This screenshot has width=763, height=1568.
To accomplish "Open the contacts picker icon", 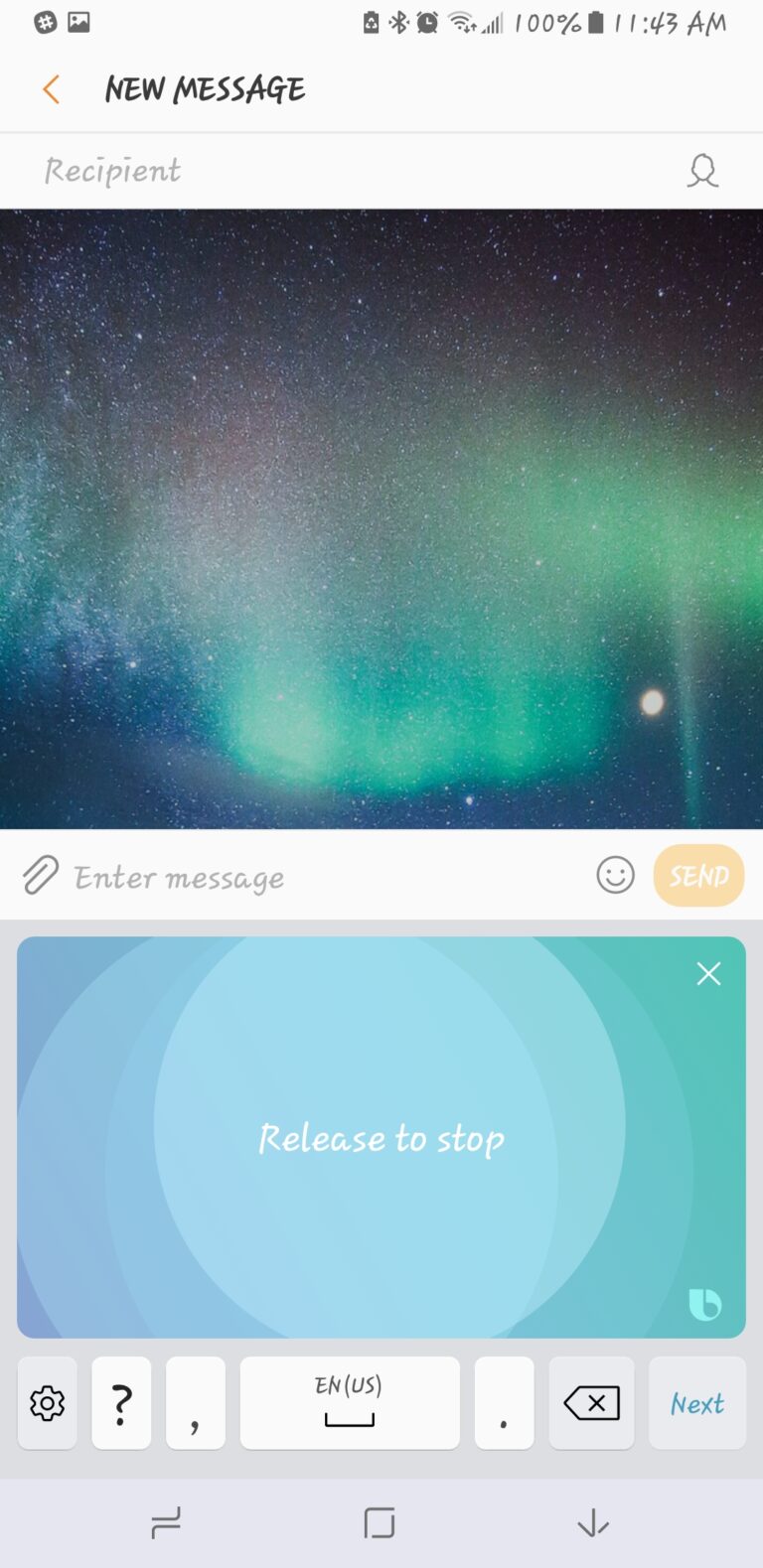I will coord(702,171).
